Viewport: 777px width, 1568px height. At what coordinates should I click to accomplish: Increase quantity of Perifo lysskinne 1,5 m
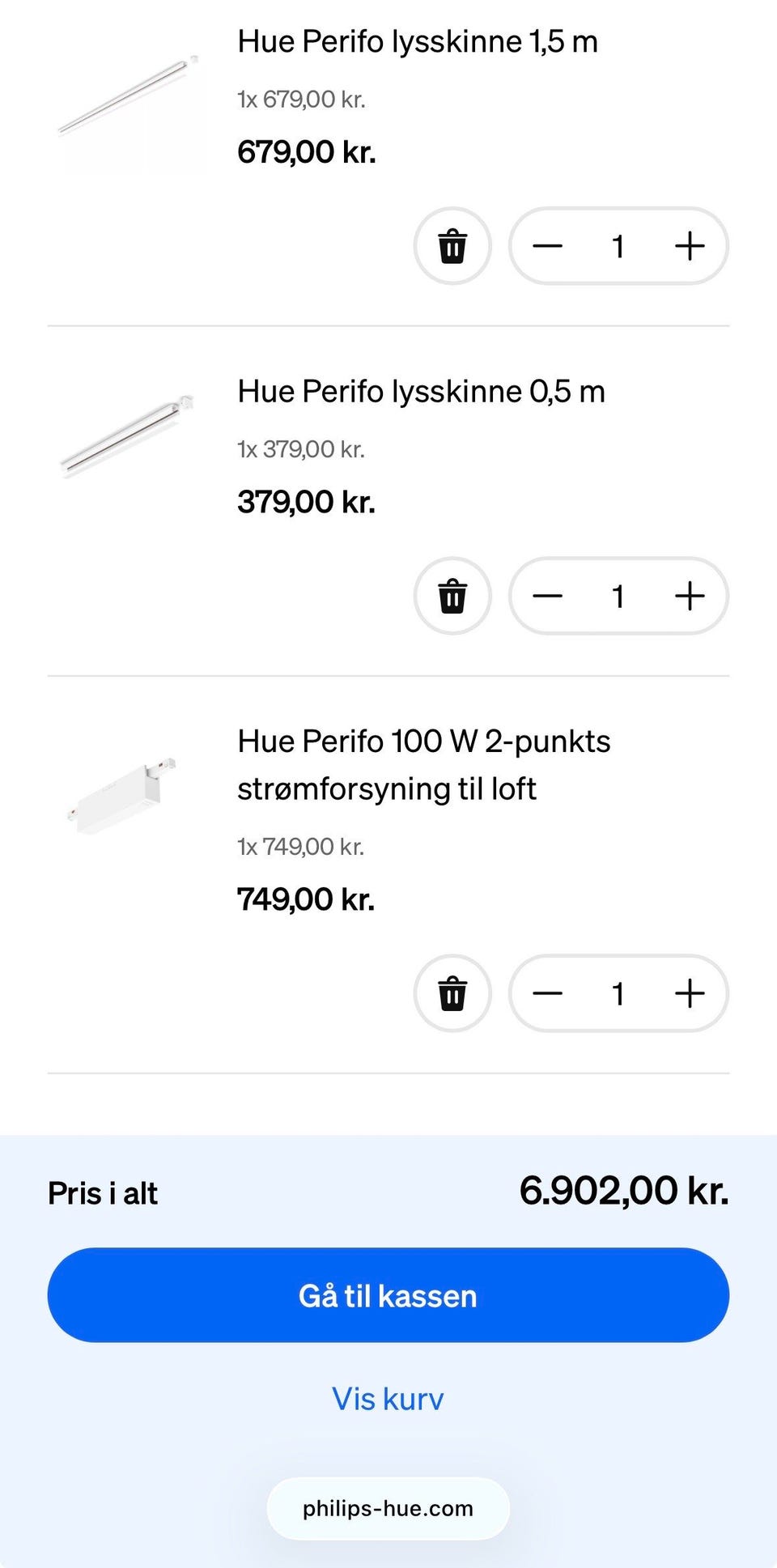(x=690, y=246)
